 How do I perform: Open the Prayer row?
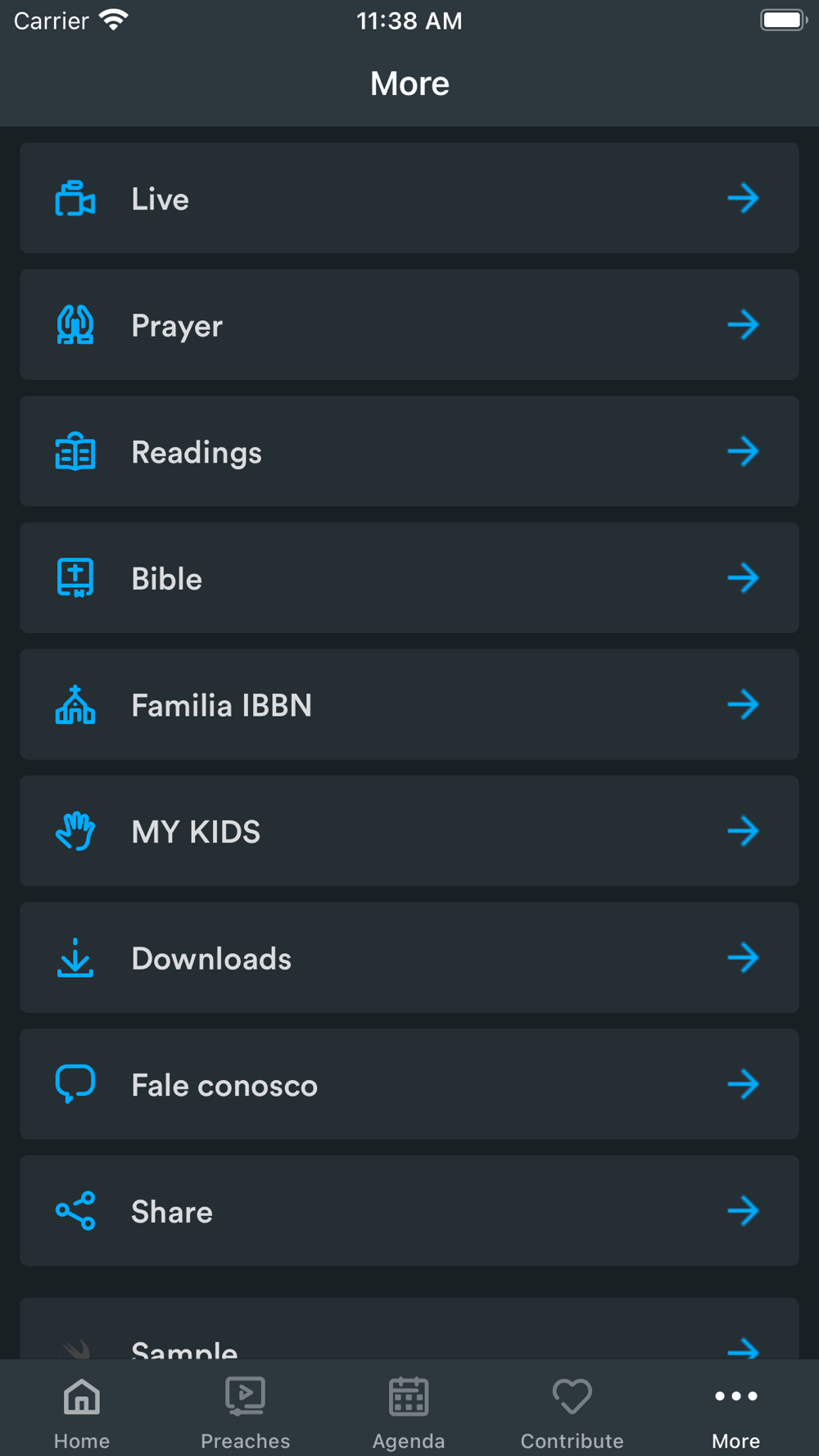[x=409, y=325]
